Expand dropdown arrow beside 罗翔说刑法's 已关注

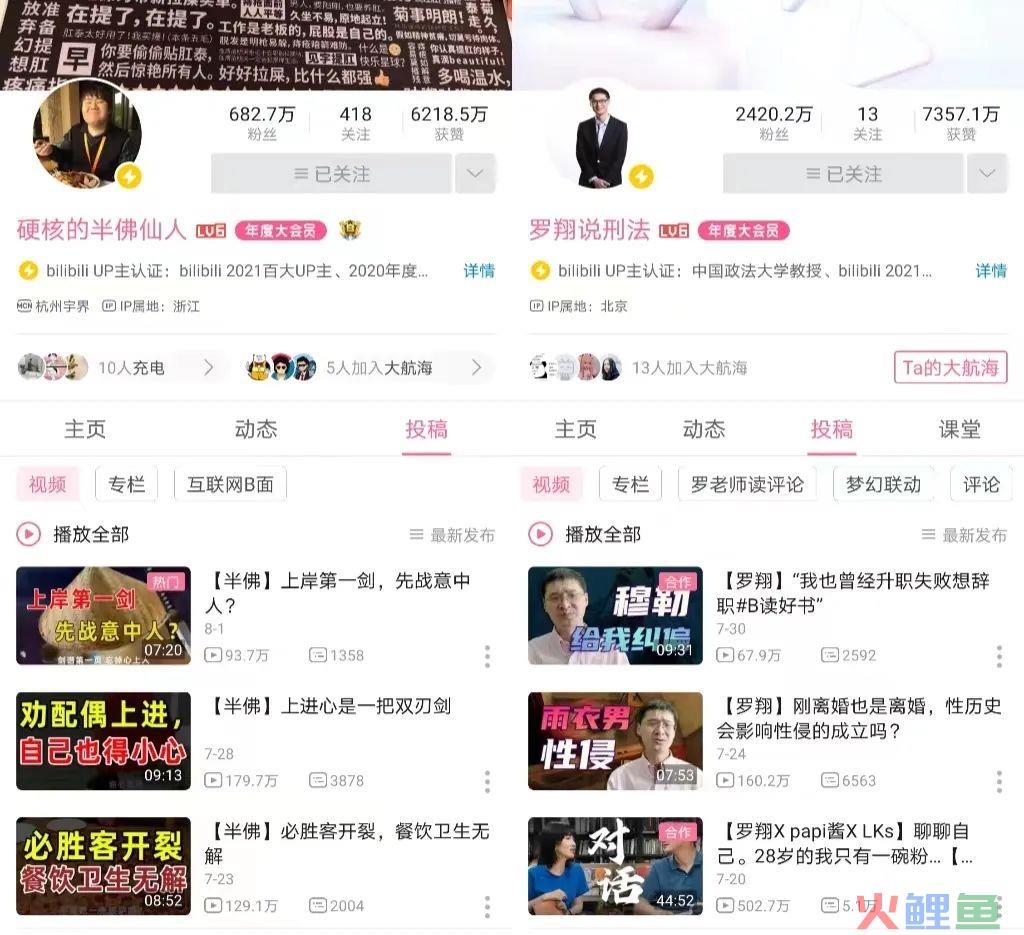(986, 174)
